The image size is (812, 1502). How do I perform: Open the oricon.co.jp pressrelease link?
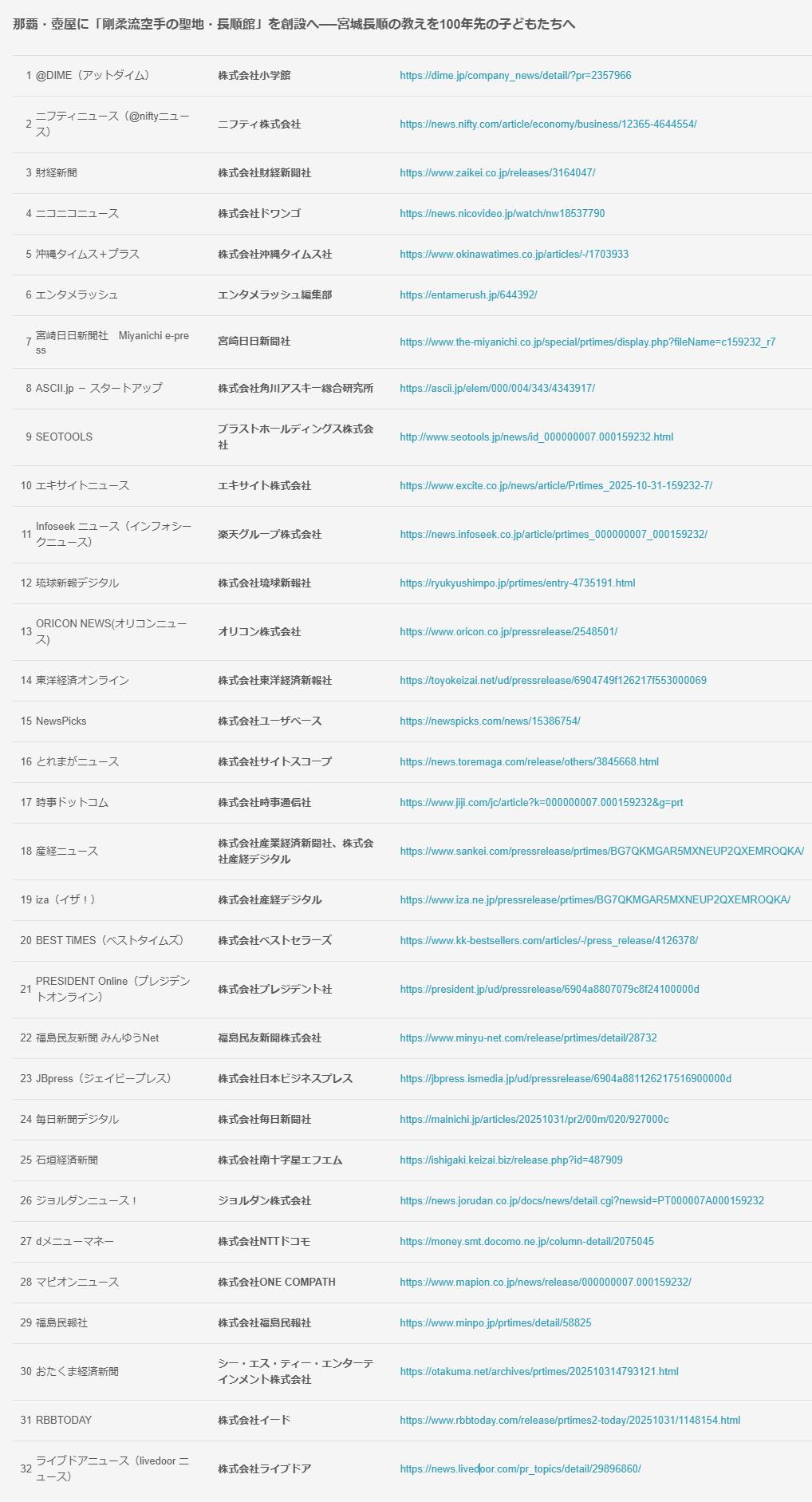coord(508,632)
